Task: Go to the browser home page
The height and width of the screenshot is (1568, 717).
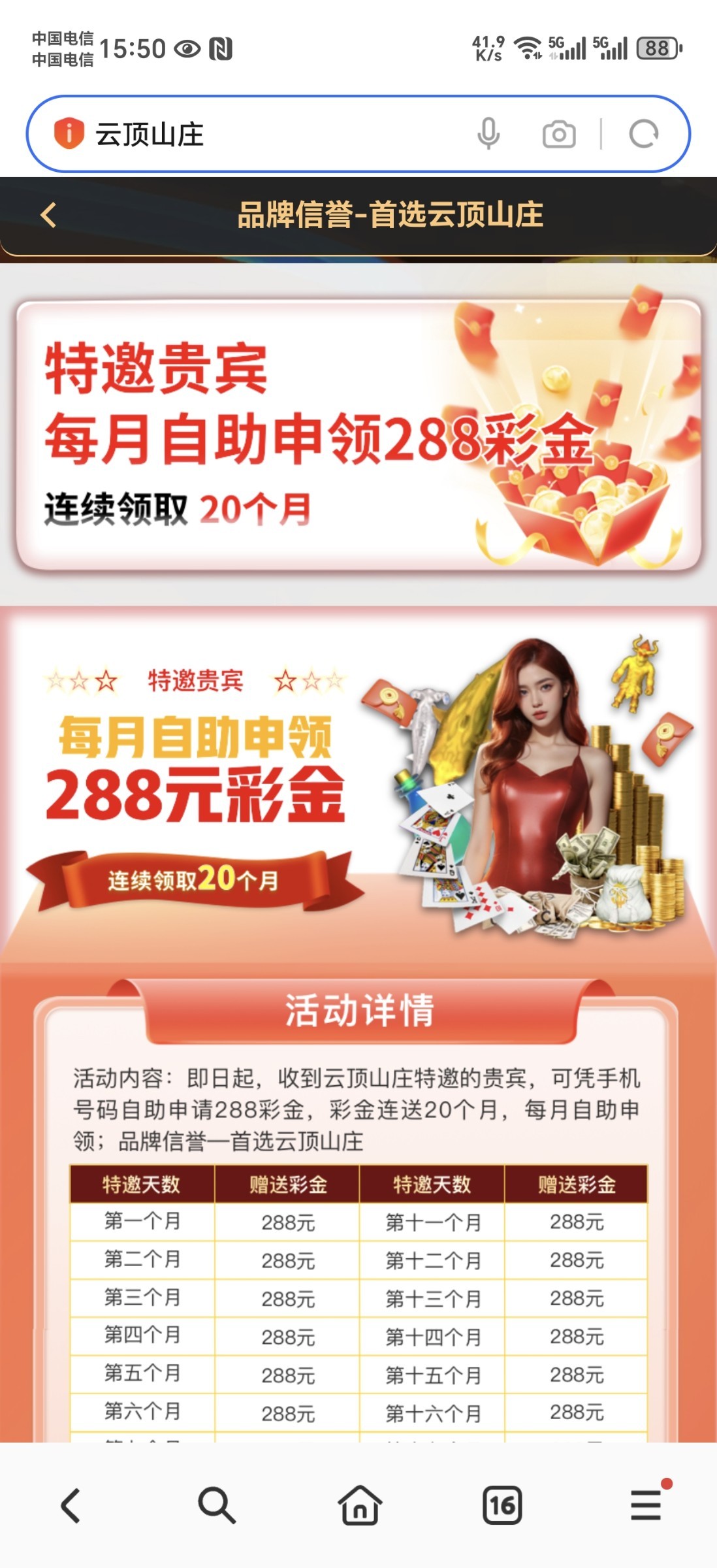Action: click(359, 1505)
